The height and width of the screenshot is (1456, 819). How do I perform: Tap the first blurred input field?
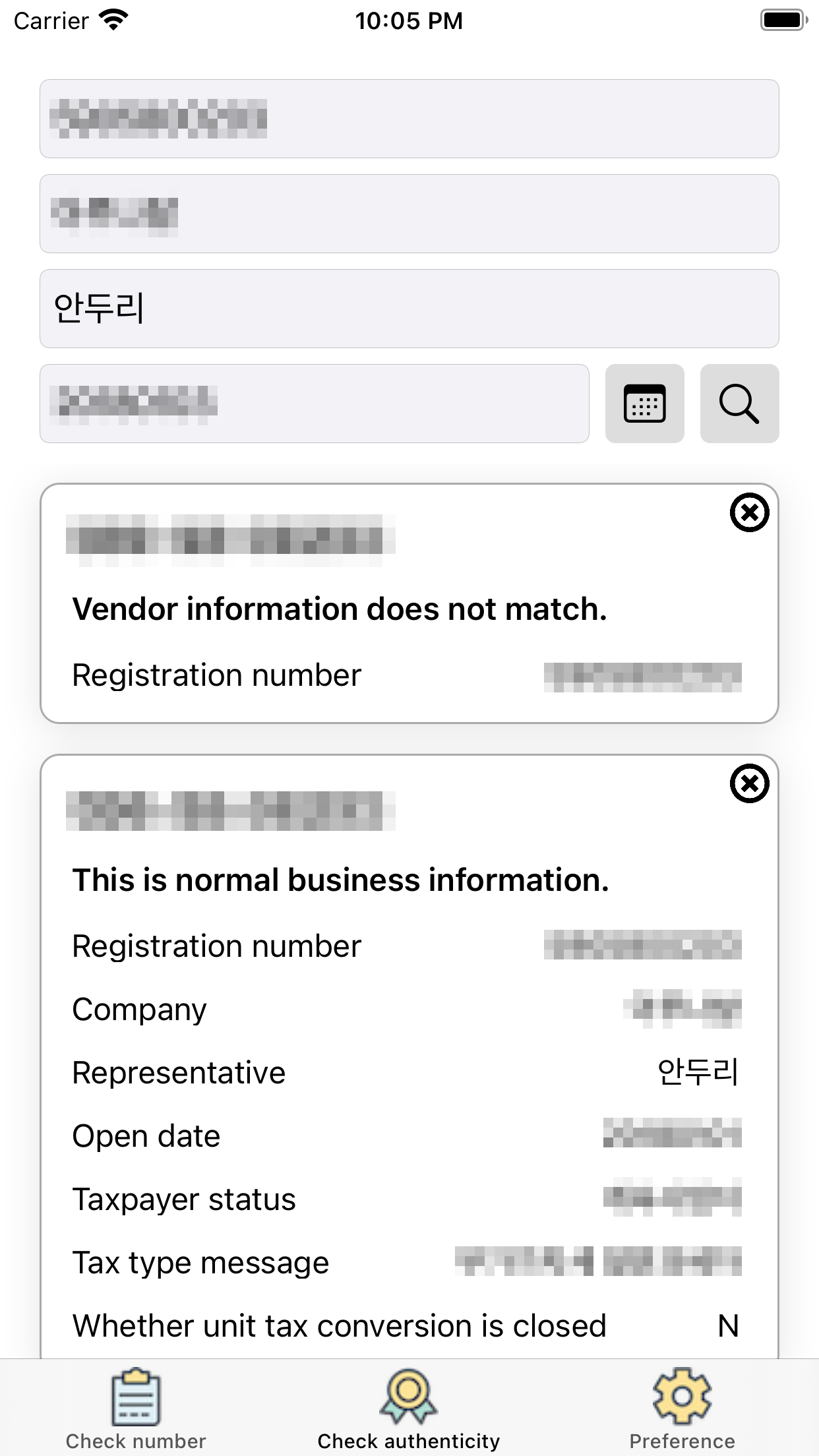tap(409, 119)
